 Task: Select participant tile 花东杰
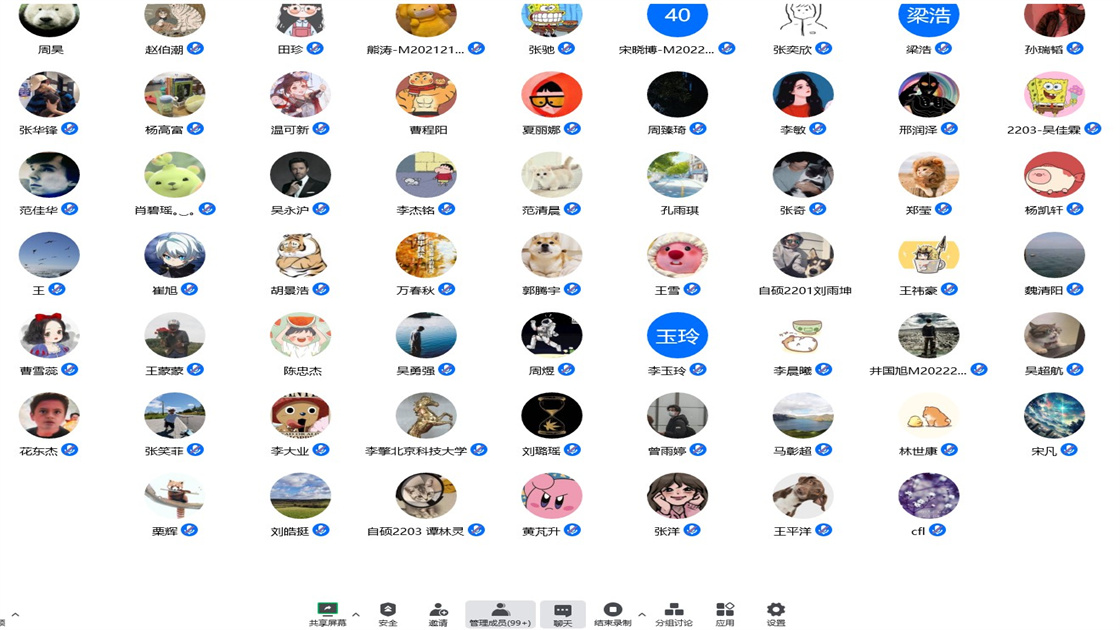coord(49,415)
